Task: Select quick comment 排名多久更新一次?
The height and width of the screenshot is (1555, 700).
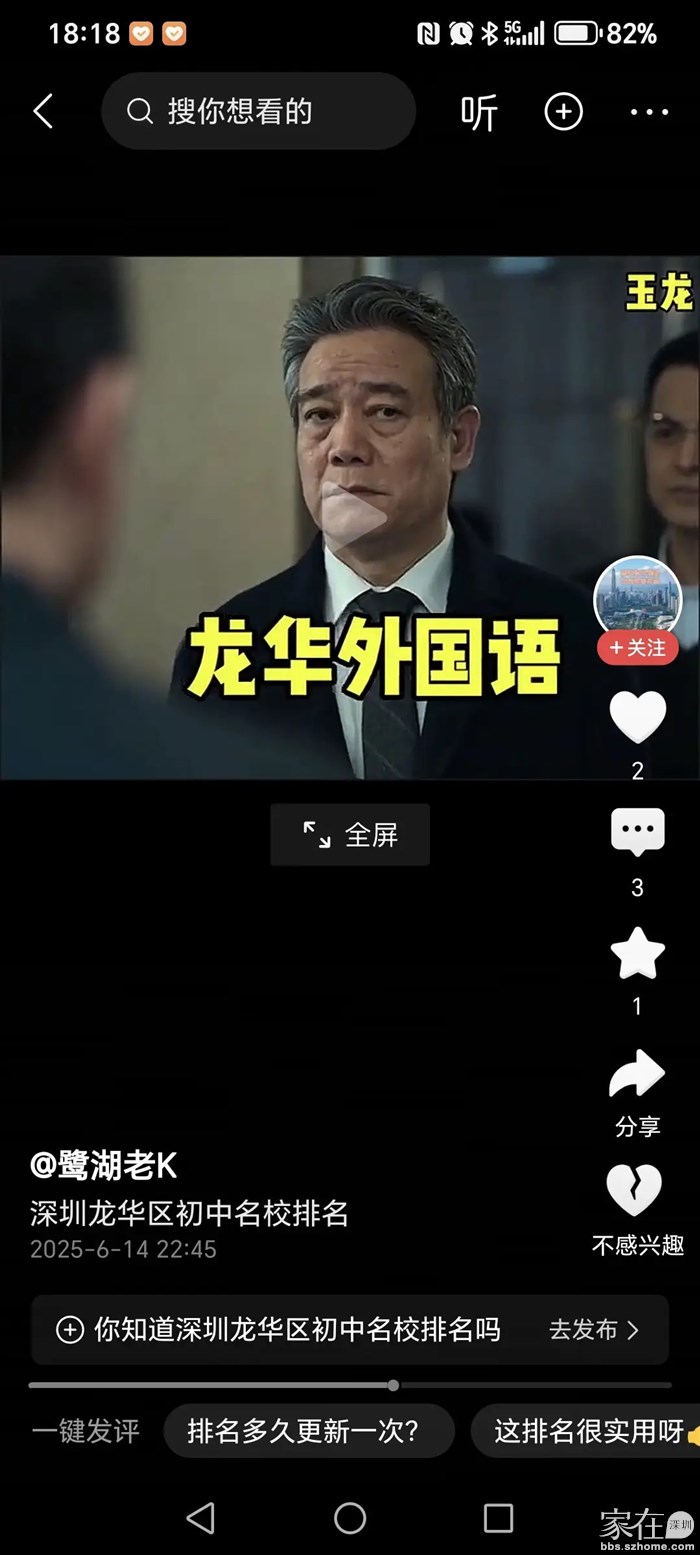Action: [308, 1432]
